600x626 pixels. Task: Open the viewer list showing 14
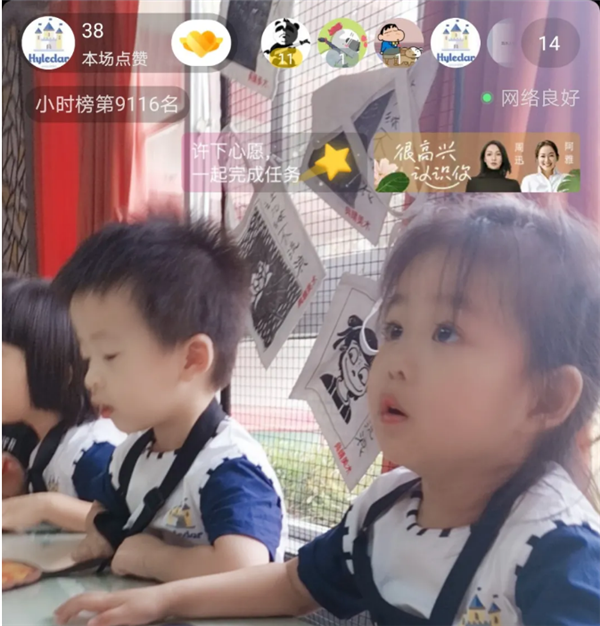549,43
